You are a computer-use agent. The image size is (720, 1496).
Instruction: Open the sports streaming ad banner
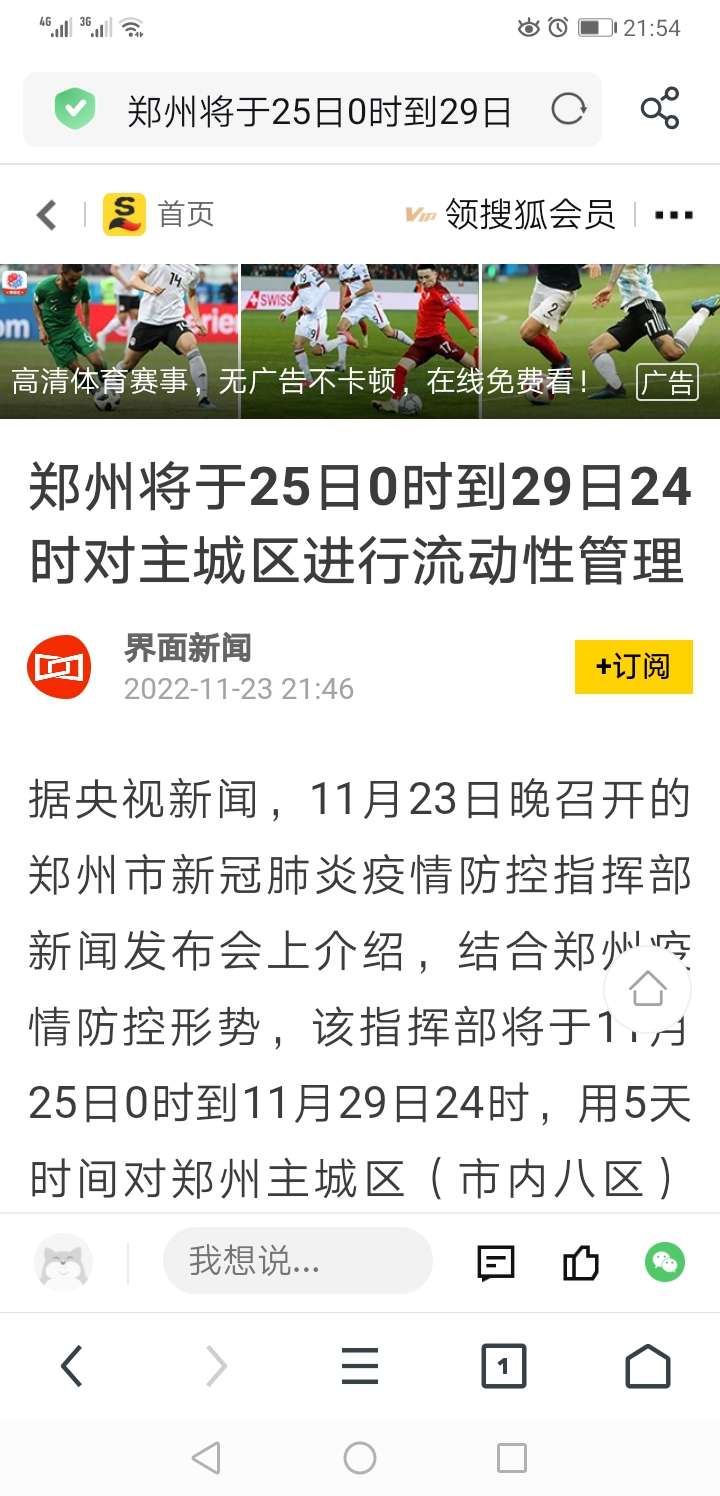pos(360,342)
